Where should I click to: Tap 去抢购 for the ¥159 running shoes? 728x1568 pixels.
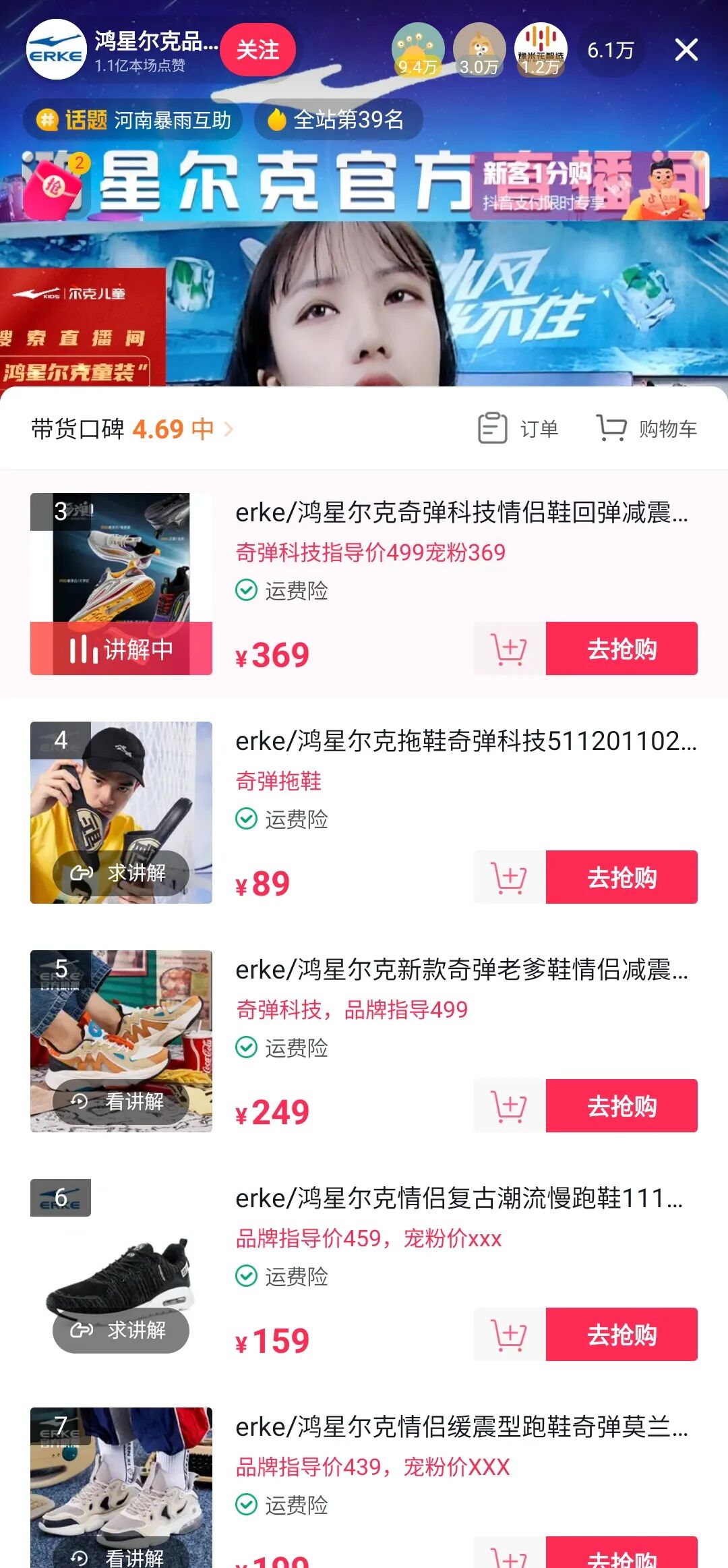(x=621, y=1335)
